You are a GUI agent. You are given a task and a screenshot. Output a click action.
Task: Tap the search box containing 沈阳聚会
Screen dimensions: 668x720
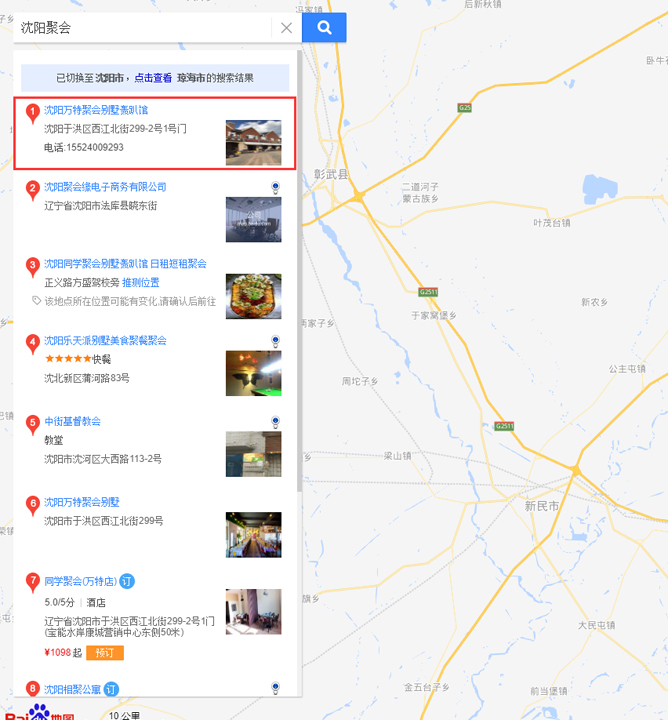coord(140,28)
